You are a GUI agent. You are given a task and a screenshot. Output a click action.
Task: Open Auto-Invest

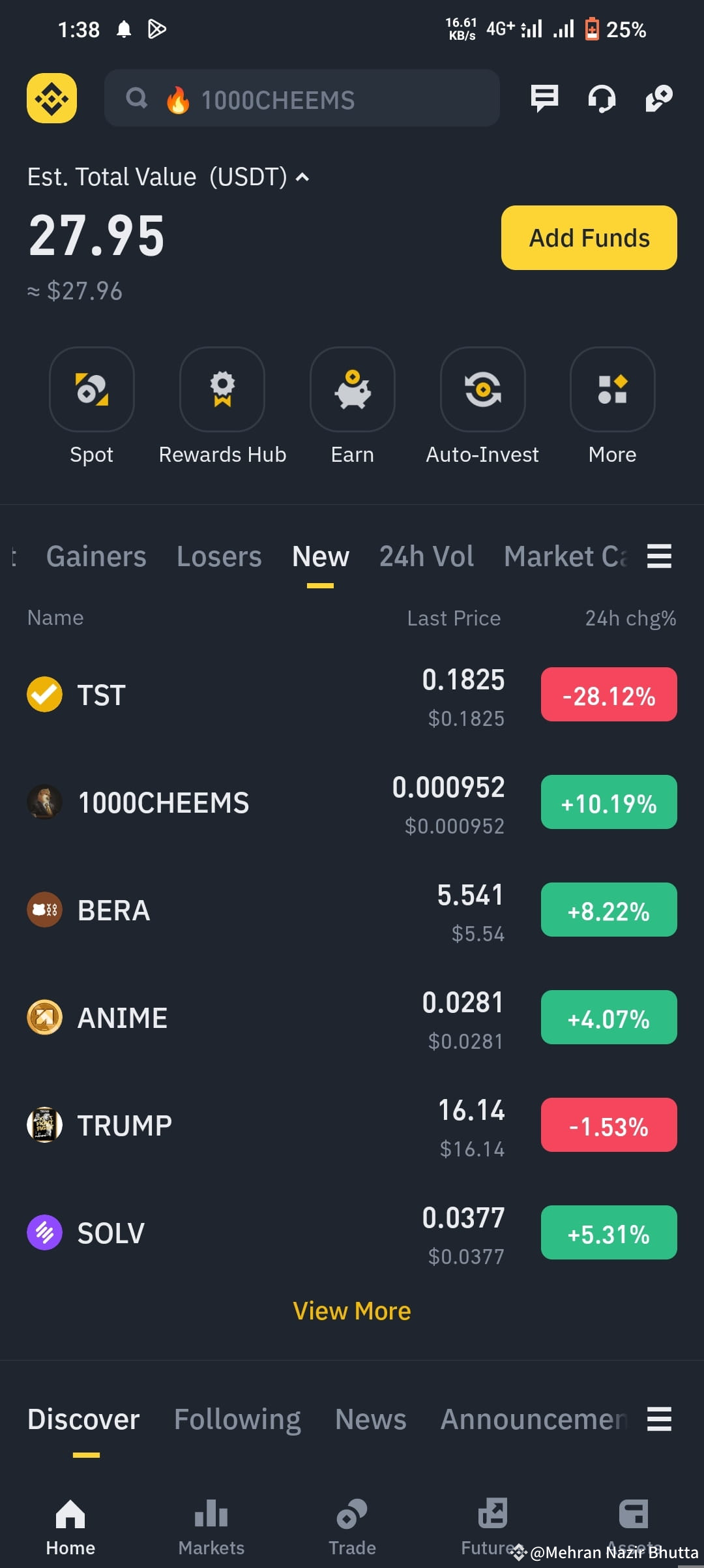coord(482,390)
